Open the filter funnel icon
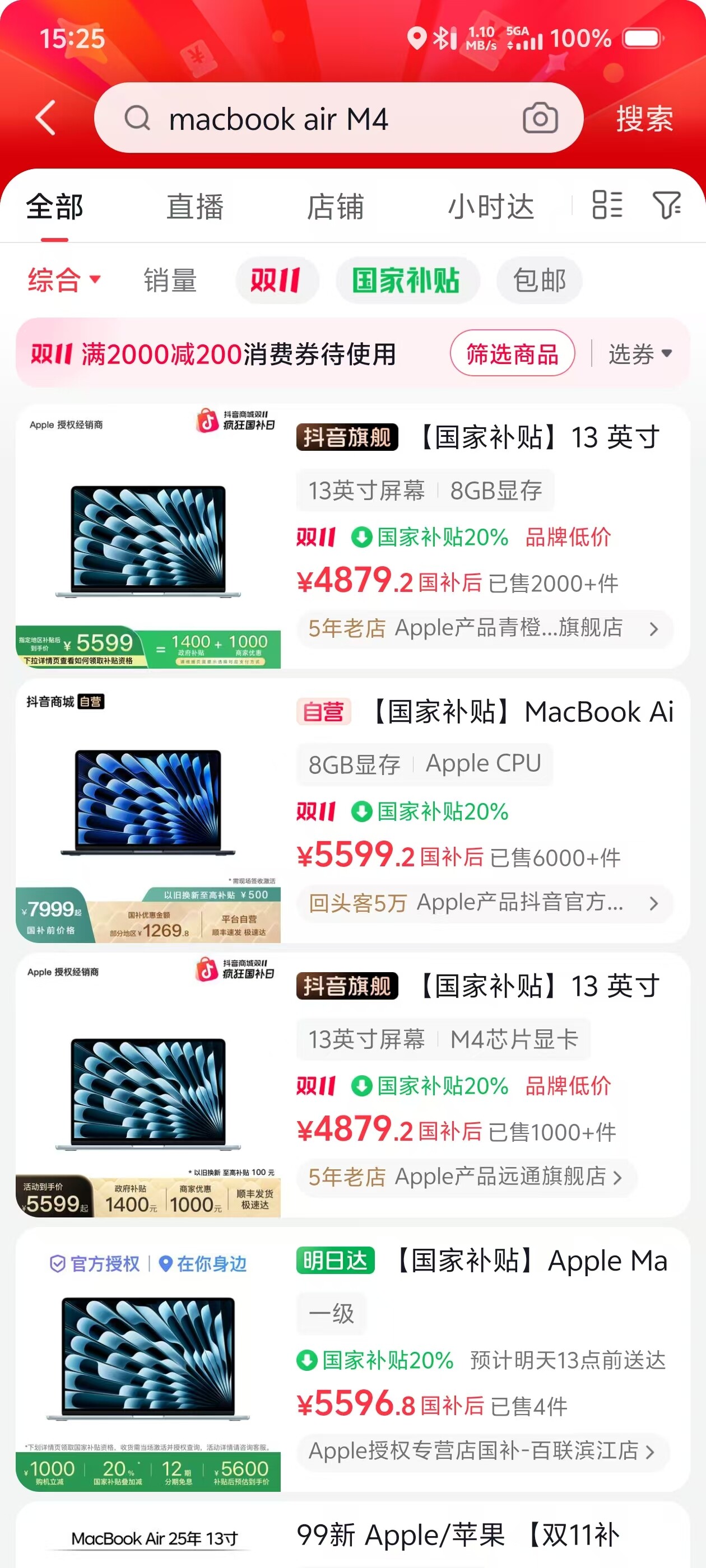Image resolution: width=706 pixels, height=1568 pixels. click(666, 204)
